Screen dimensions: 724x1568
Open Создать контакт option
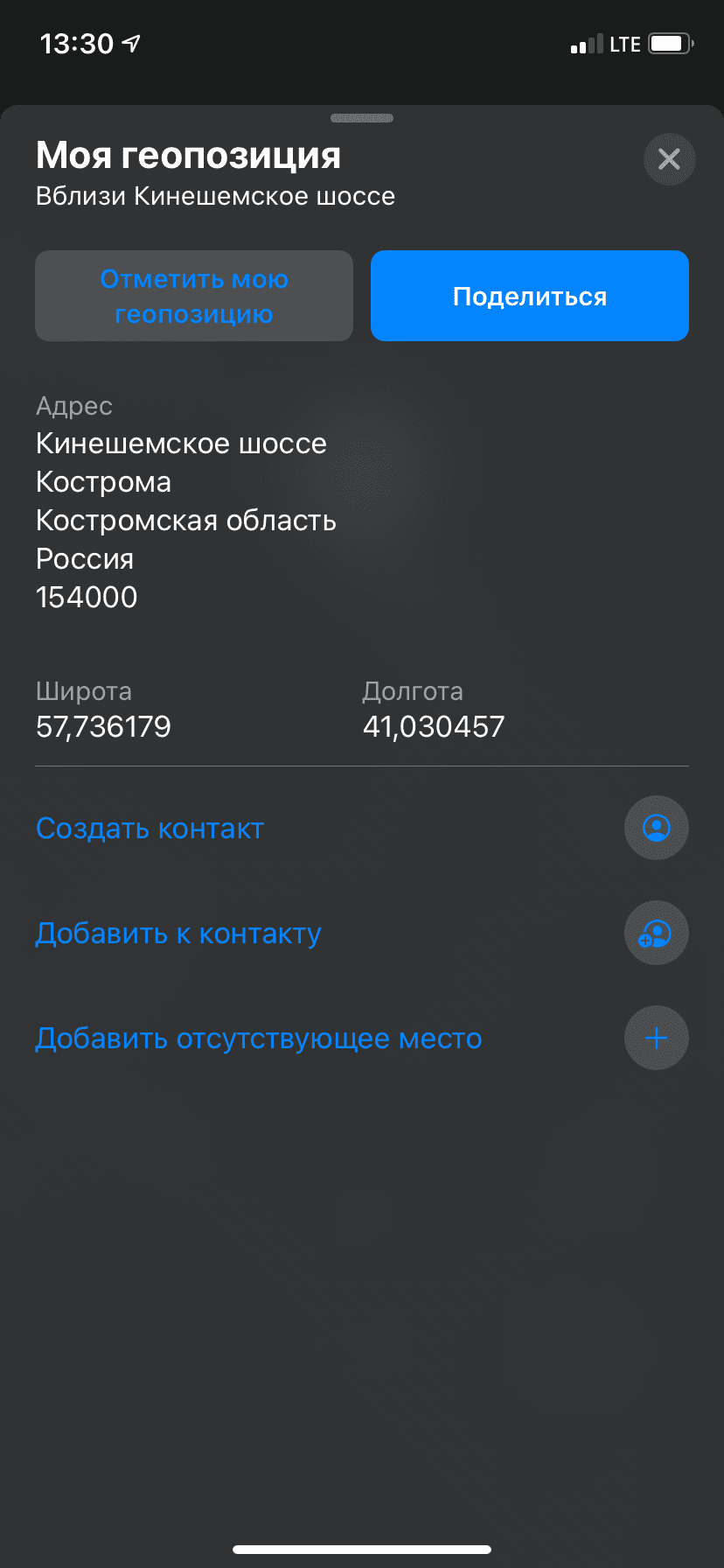150,828
